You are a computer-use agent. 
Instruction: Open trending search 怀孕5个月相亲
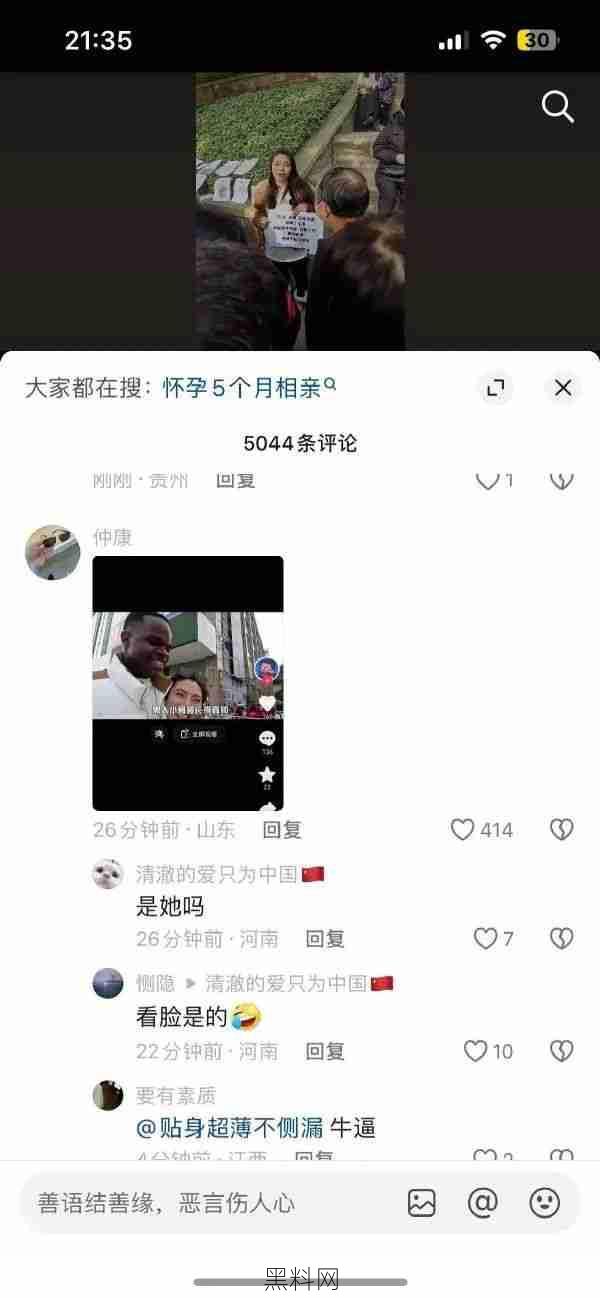point(250,388)
